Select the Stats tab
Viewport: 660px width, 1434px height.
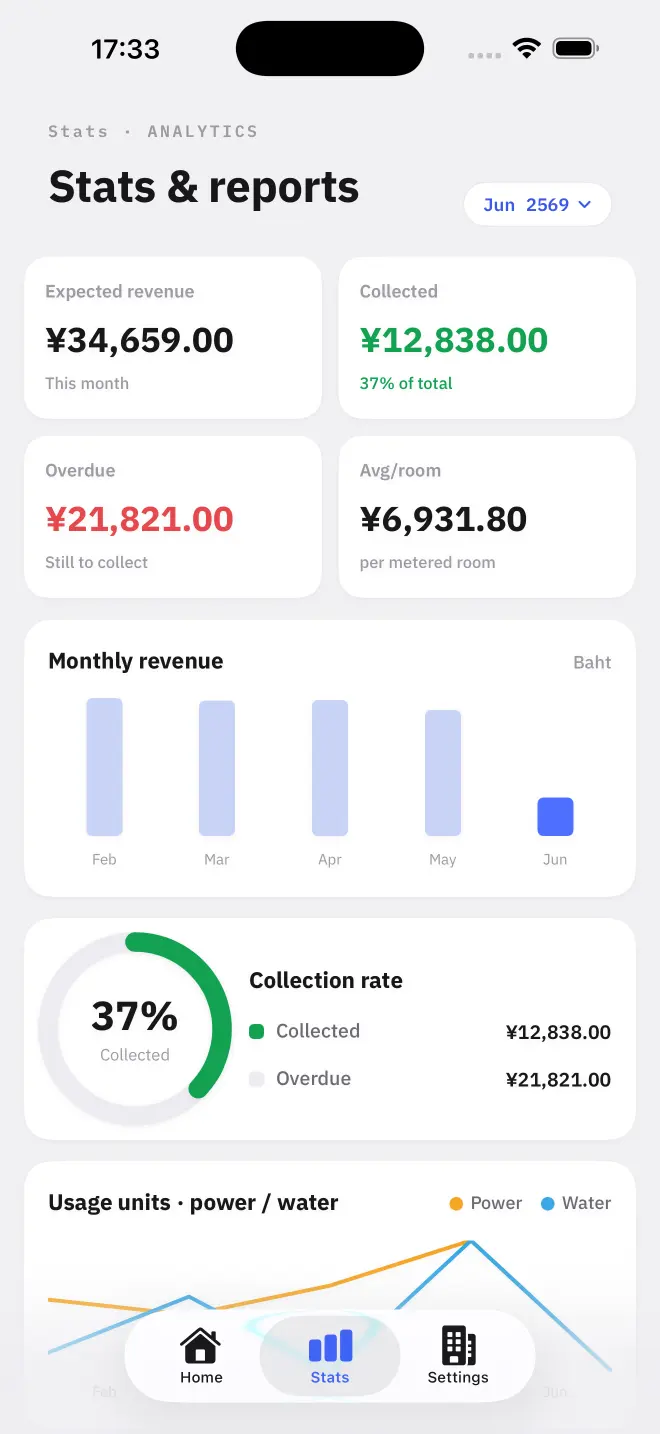pos(330,1356)
